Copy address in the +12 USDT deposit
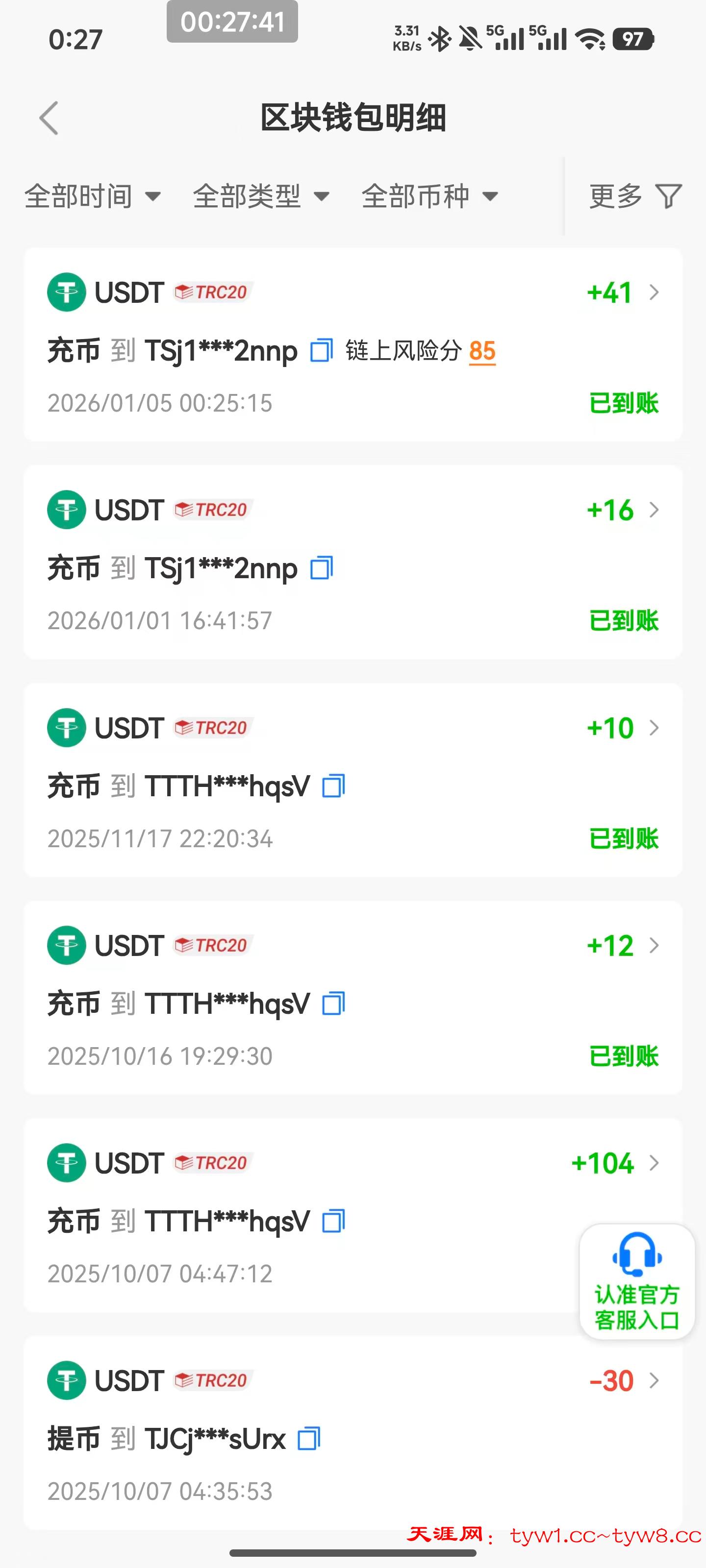Image resolution: width=706 pixels, height=1568 pixels. [334, 1003]
